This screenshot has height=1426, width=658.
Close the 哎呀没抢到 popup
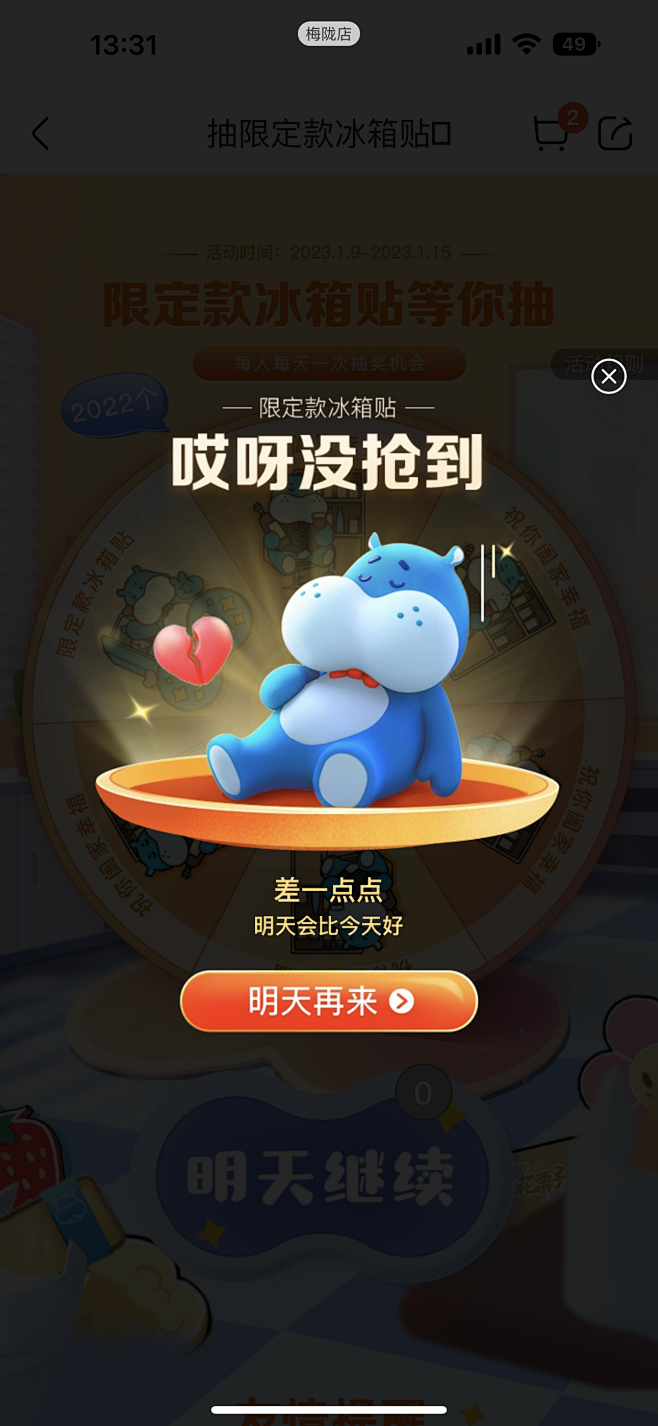(x=608, y=376)
